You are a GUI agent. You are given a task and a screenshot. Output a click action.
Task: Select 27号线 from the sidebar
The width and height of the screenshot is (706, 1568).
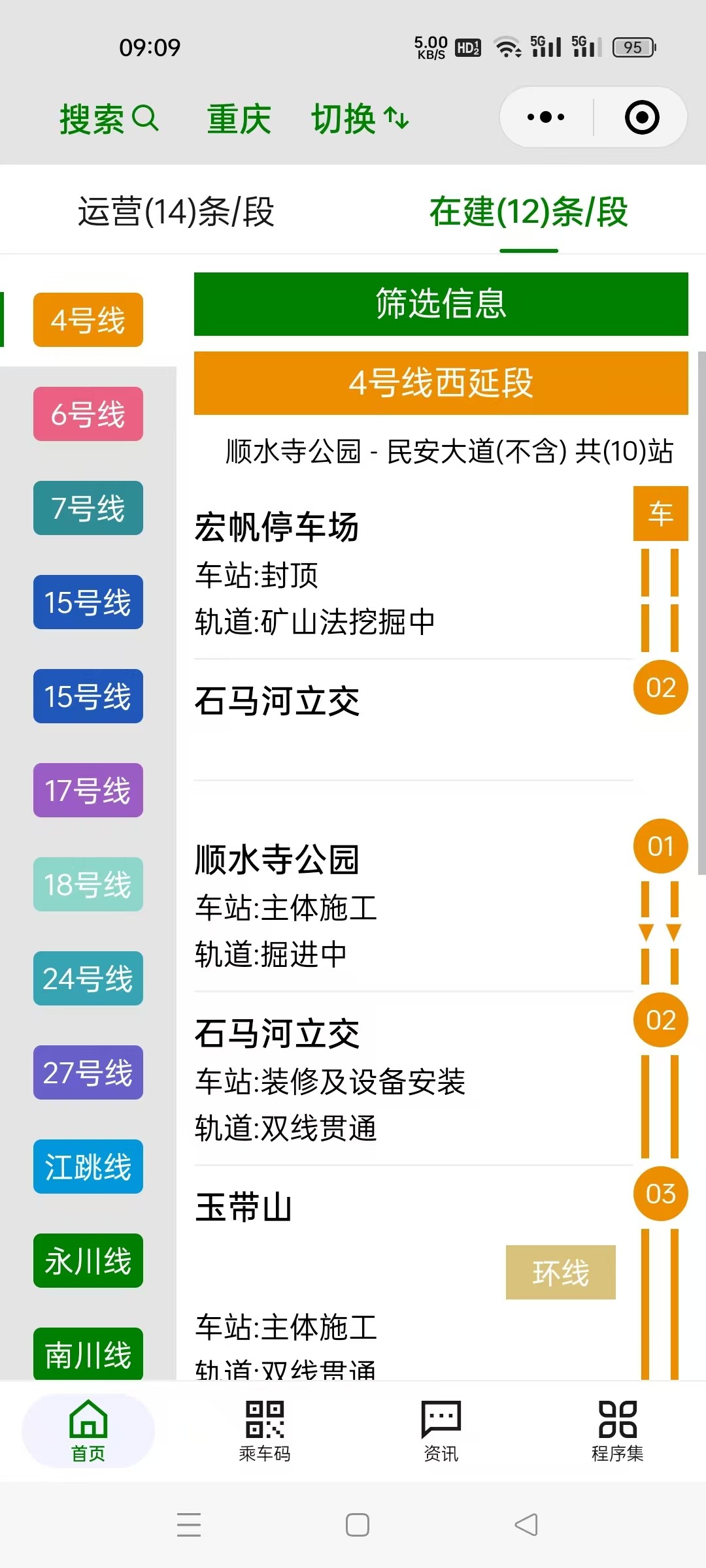pos(88,1073)
